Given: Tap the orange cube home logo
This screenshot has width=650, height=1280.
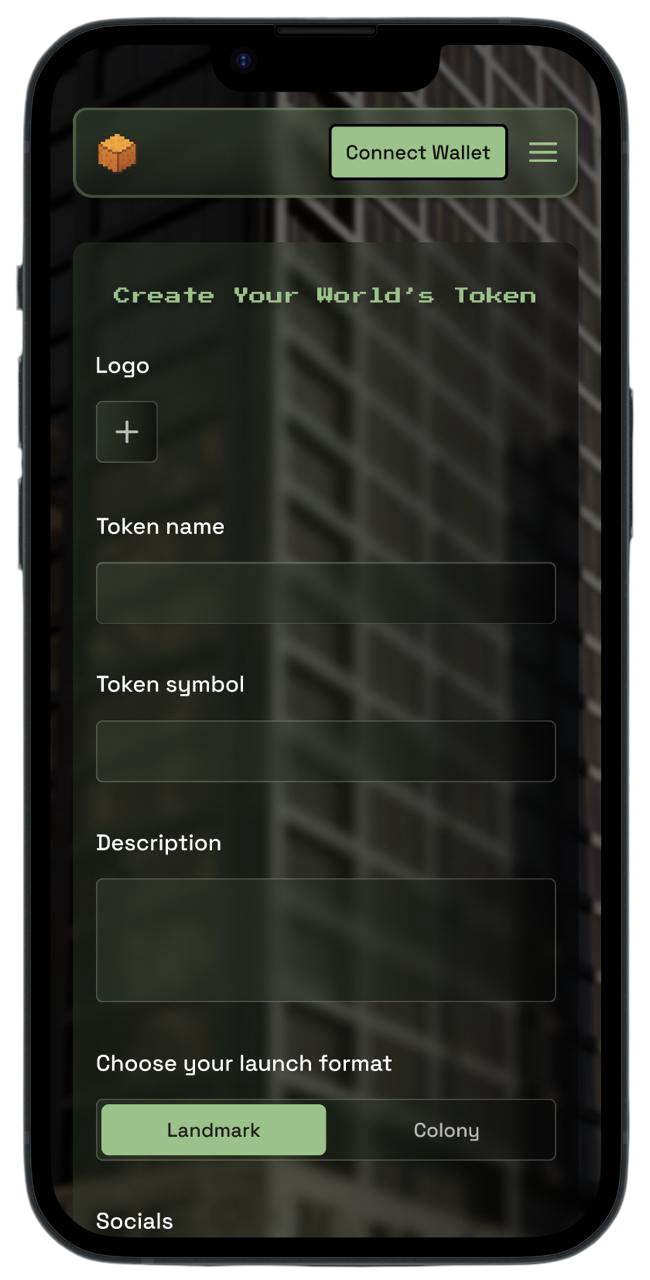Looking at the screenshot, I should pyautogui.click(x=117, y=153).
